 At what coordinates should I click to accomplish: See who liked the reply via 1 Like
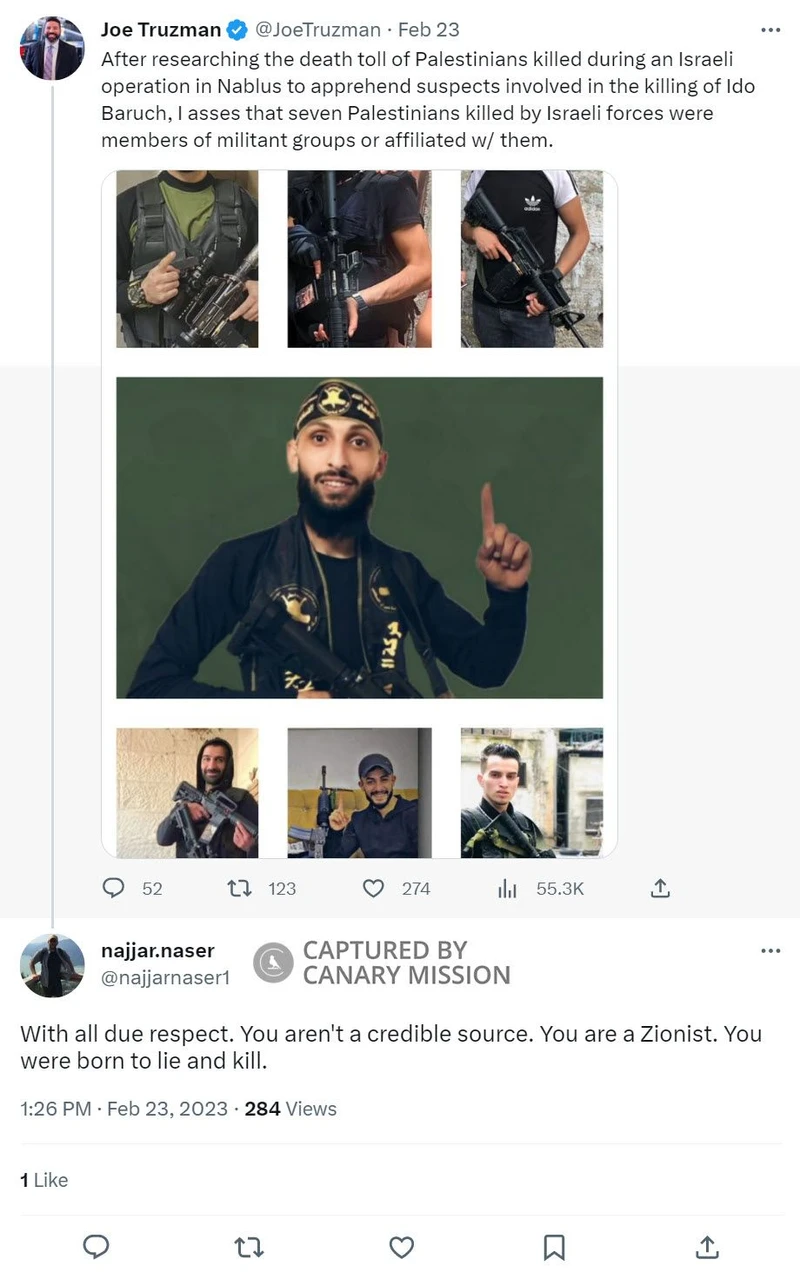(x=44, y=1180)
